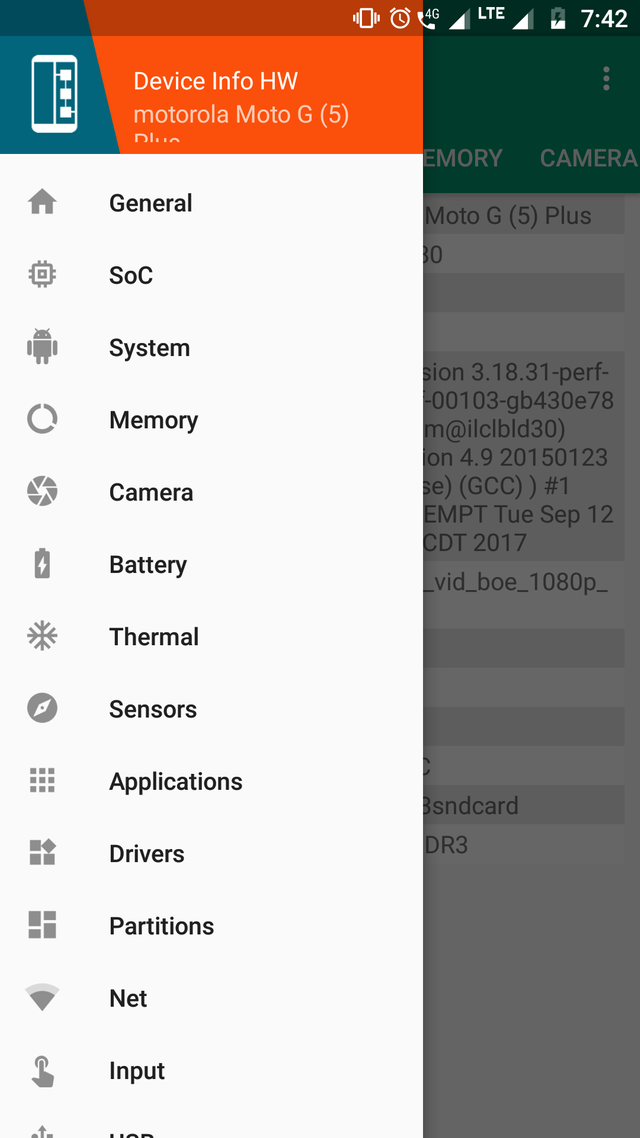This screenshot has height=1138, width=640.
Task: Open the Memory section
Action: [153, 420]
